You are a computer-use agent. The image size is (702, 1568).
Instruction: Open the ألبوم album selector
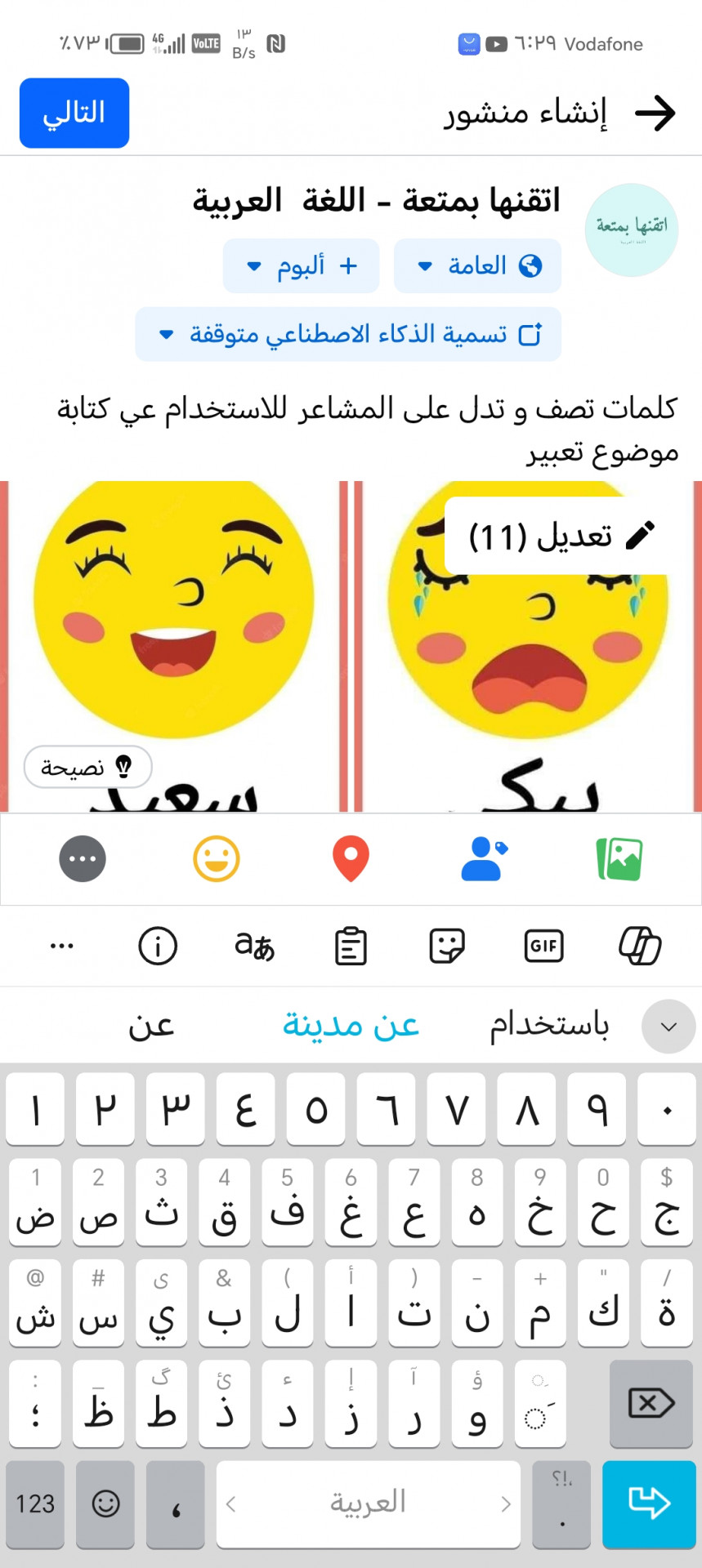coord(301,265)
